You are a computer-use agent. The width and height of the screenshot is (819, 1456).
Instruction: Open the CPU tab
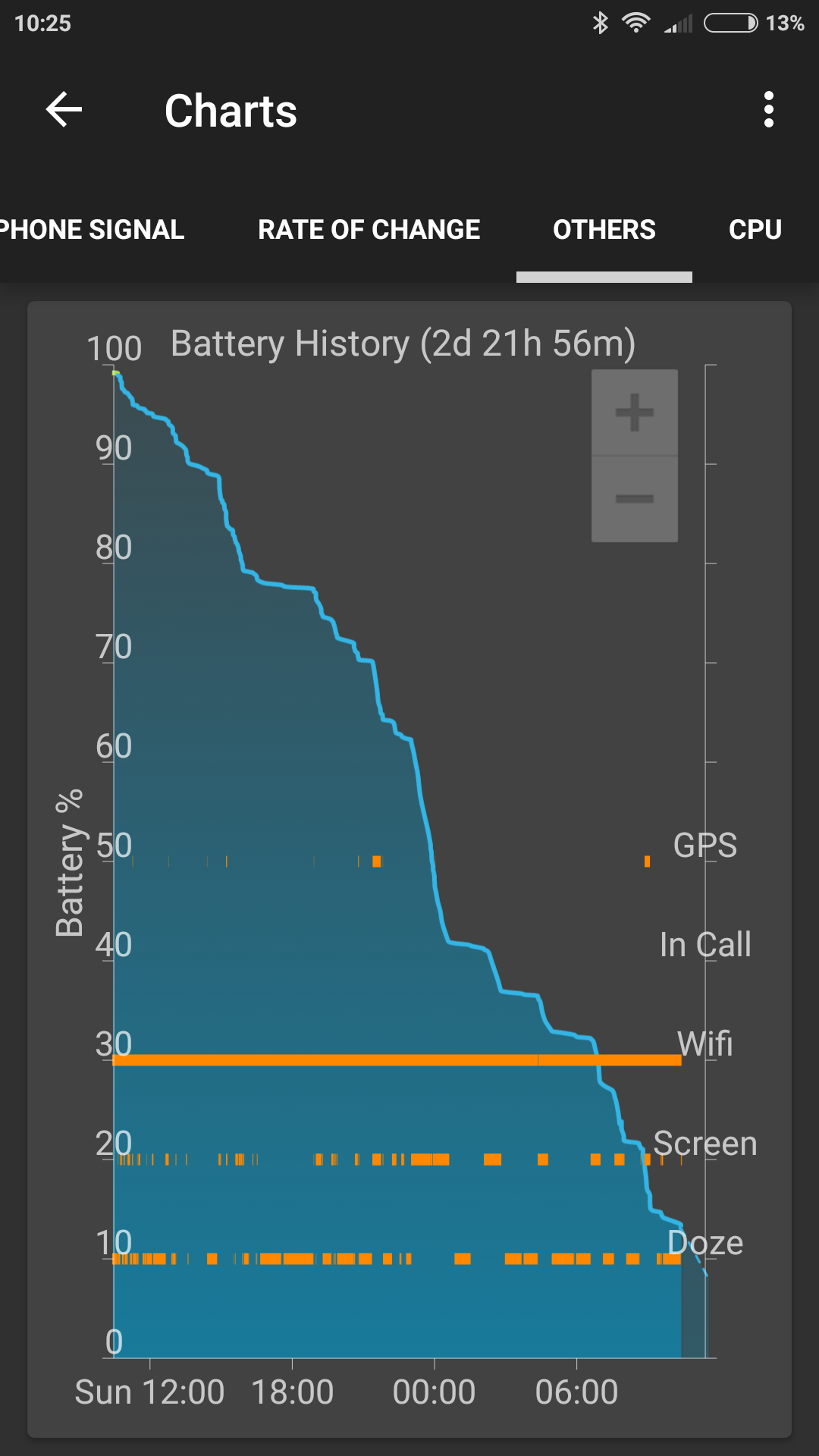[x=755, y=229]
